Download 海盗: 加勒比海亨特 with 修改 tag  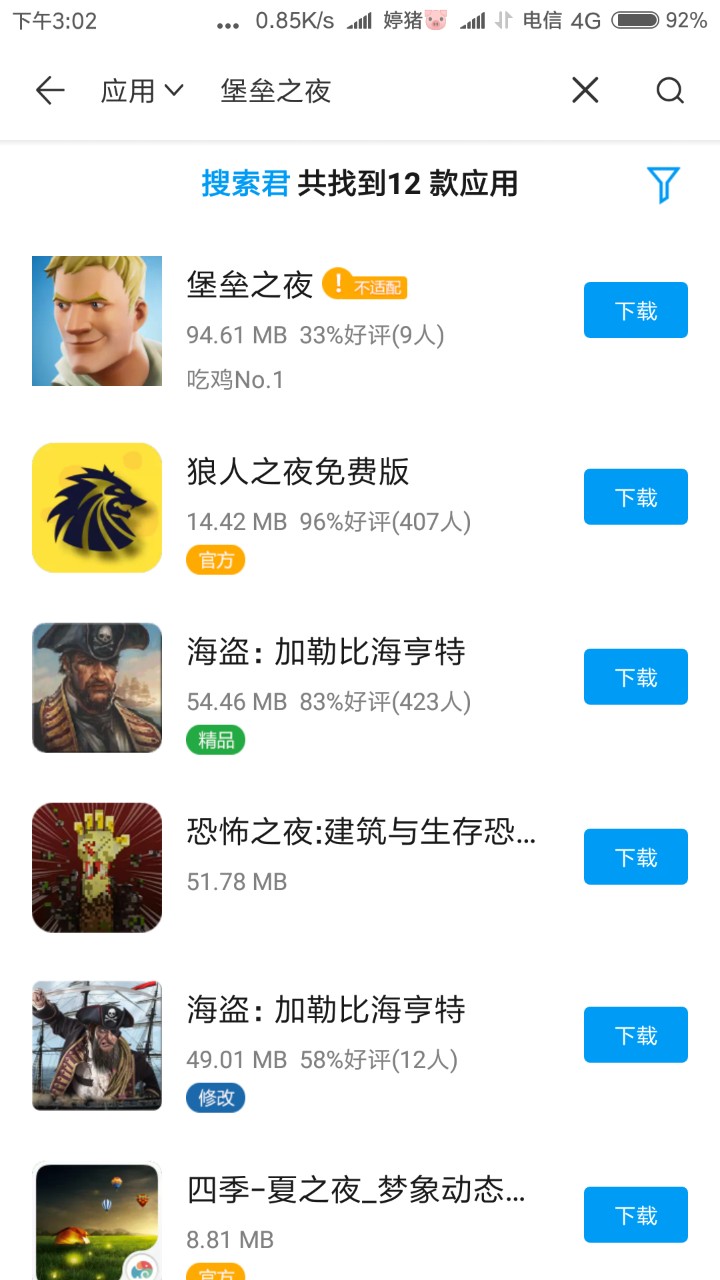coord(635,1035)
